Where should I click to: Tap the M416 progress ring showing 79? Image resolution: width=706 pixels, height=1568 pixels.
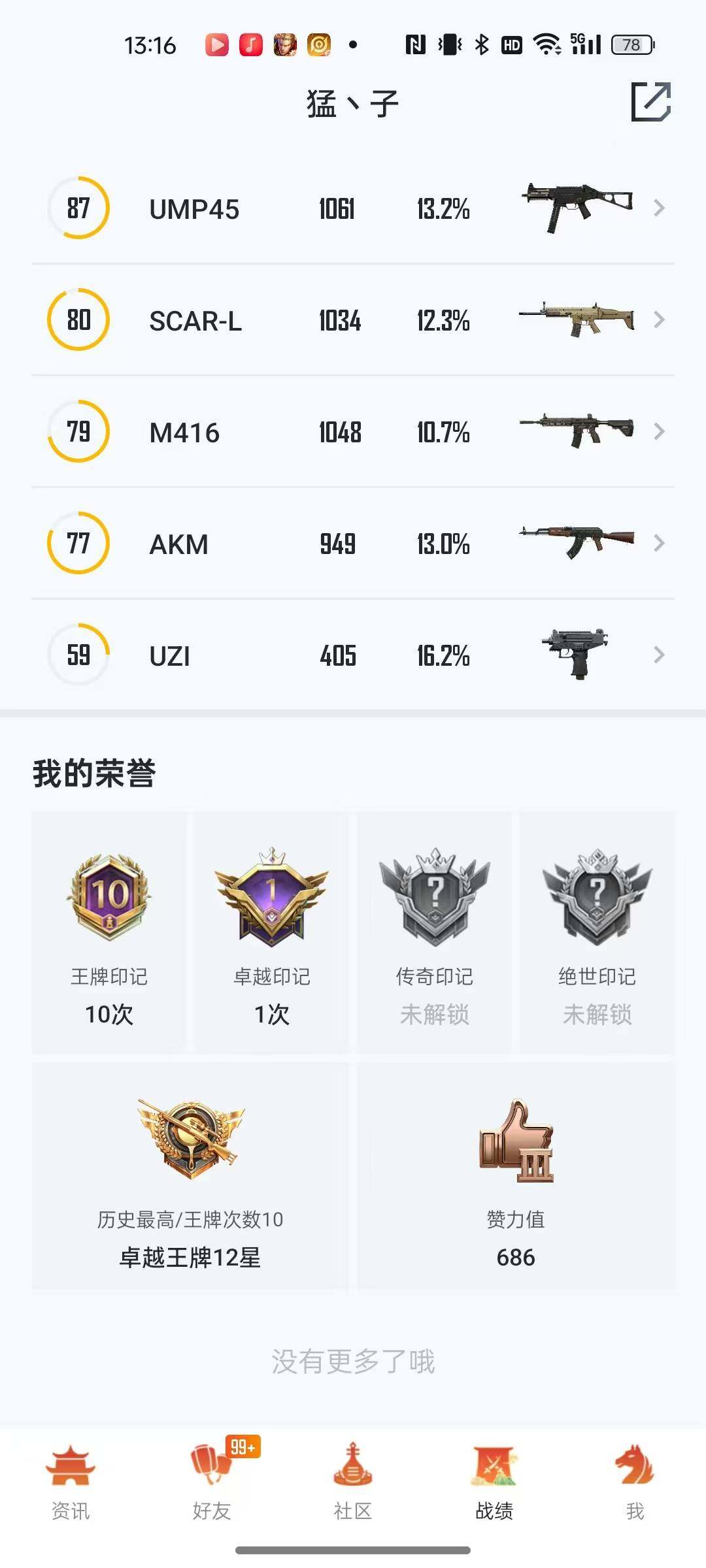pos(77,431)
